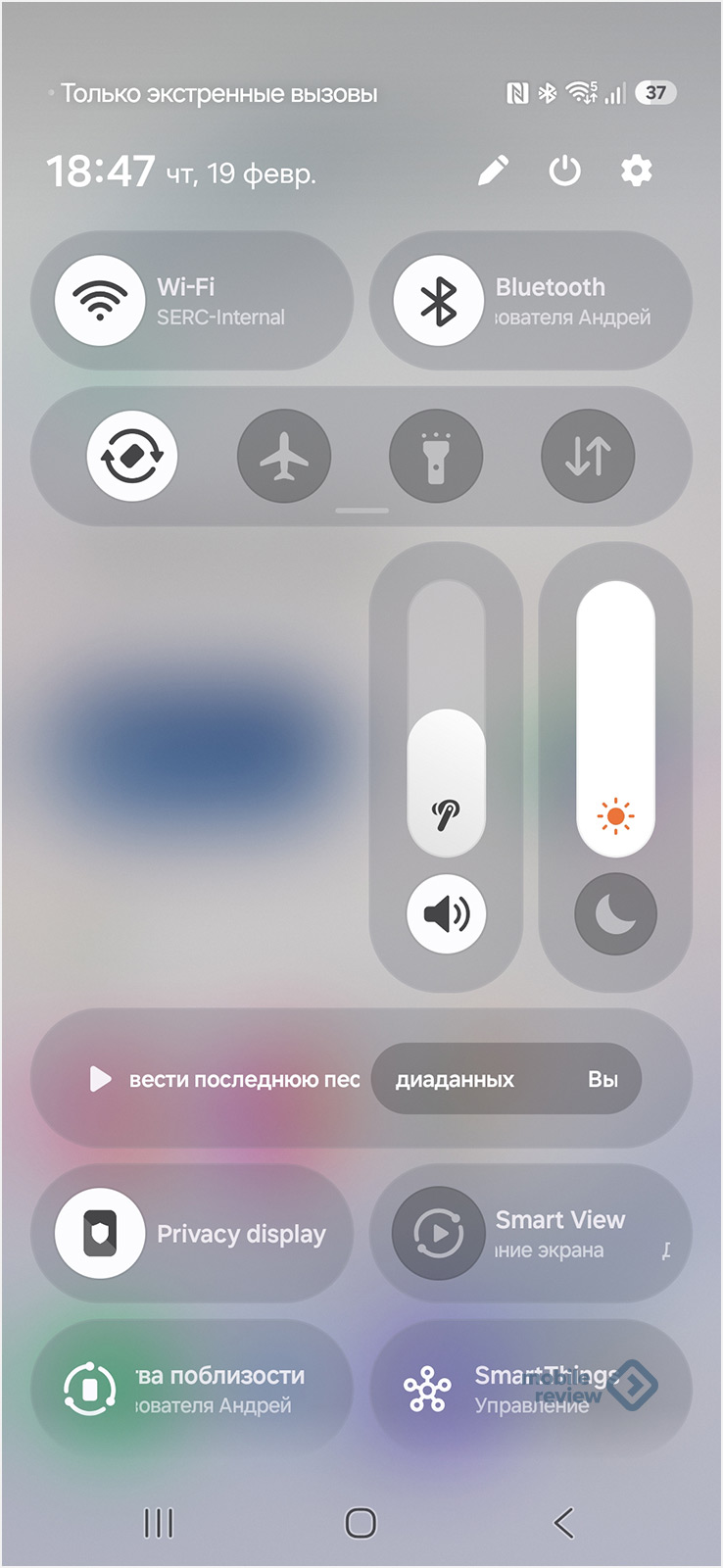Edit the quick settings panel with the pencil

[x=494, y=171]
